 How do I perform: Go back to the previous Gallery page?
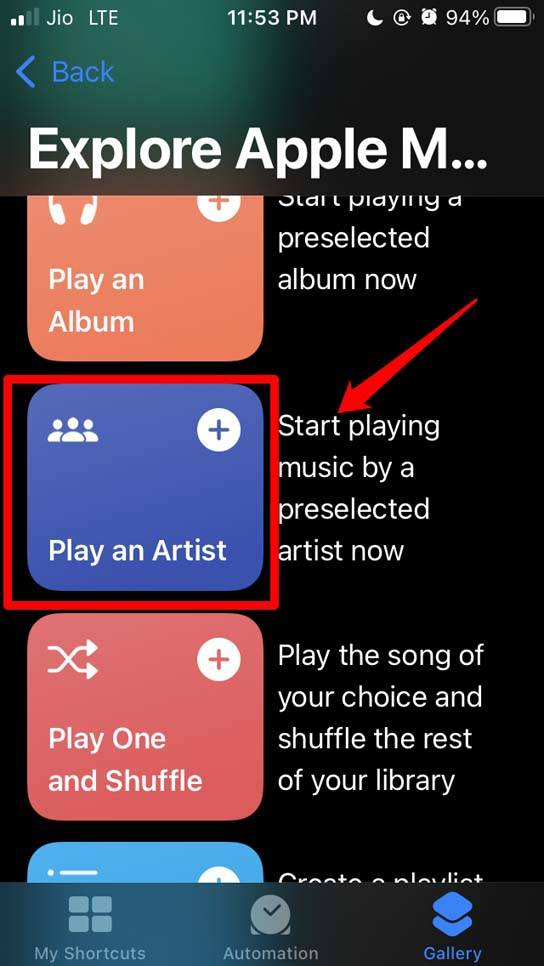(65, 71)
